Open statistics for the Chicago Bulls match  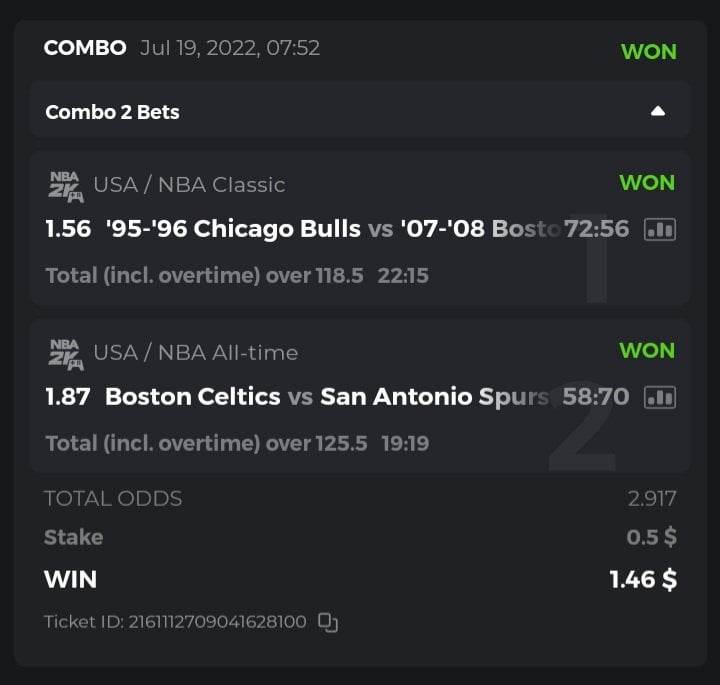[x=660, y=229]
